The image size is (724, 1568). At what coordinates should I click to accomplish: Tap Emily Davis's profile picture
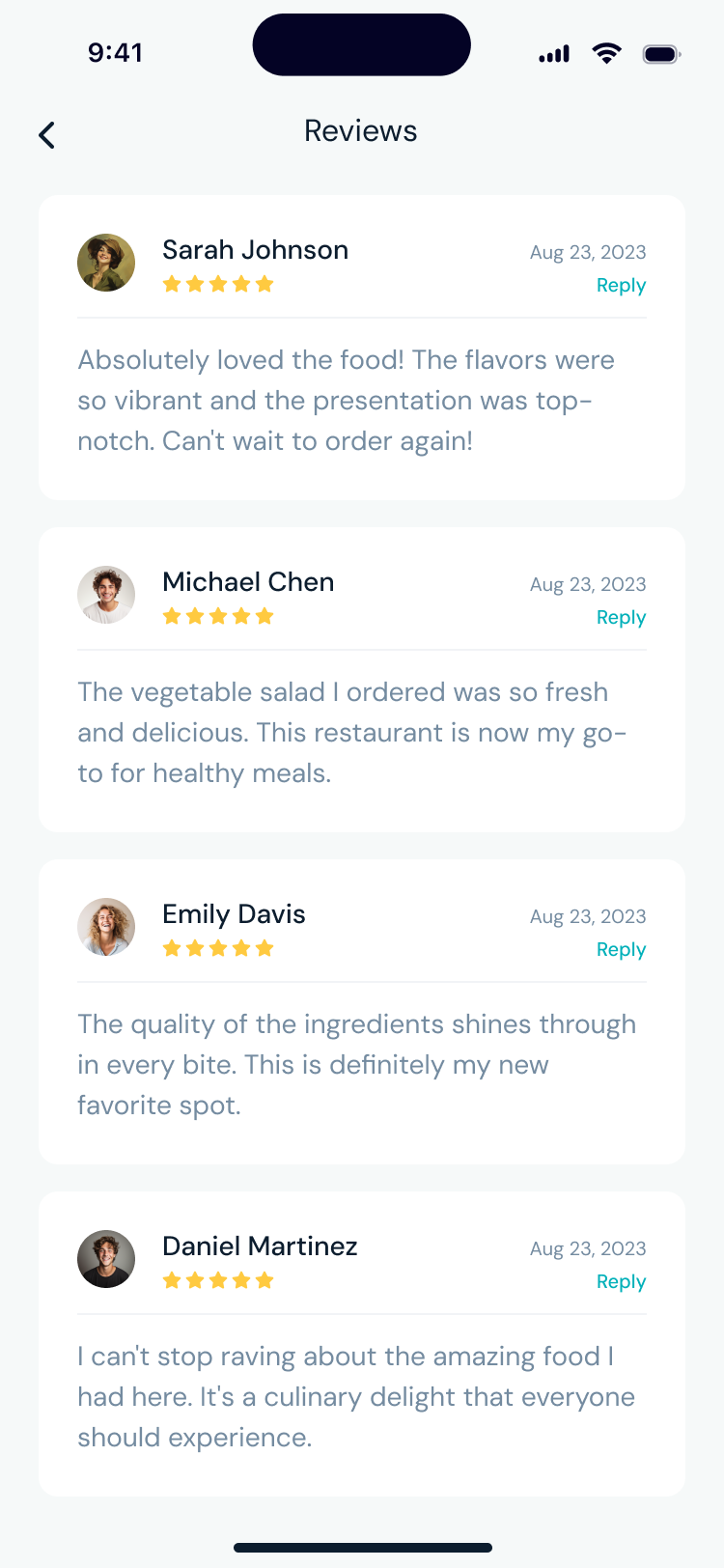click(x=106, y=926)
